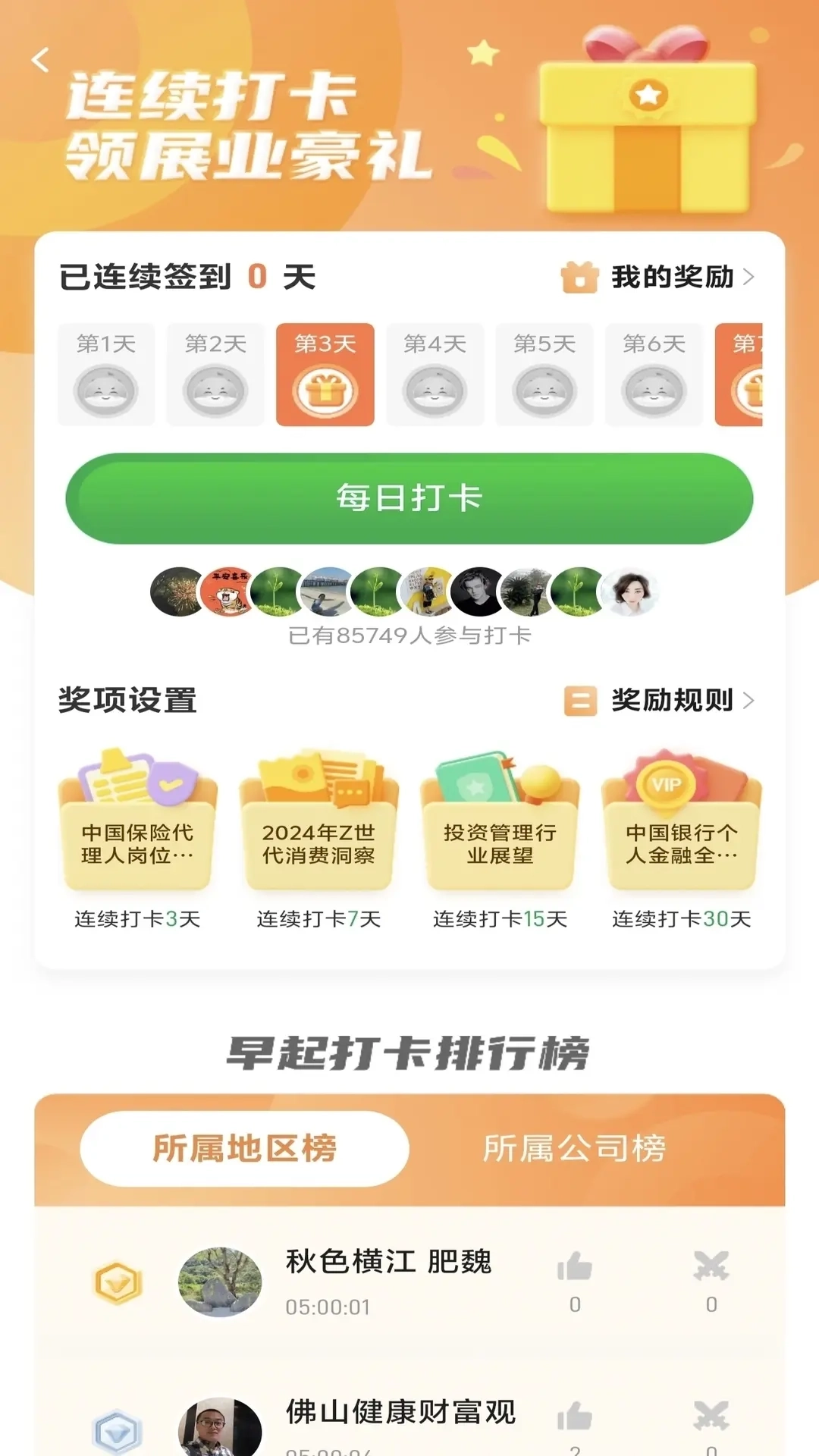Image resolution: width=819 pixels, height=1456 pixels.
Task: Click the 连续打卡7天 progress label
Action: [318, 919]
